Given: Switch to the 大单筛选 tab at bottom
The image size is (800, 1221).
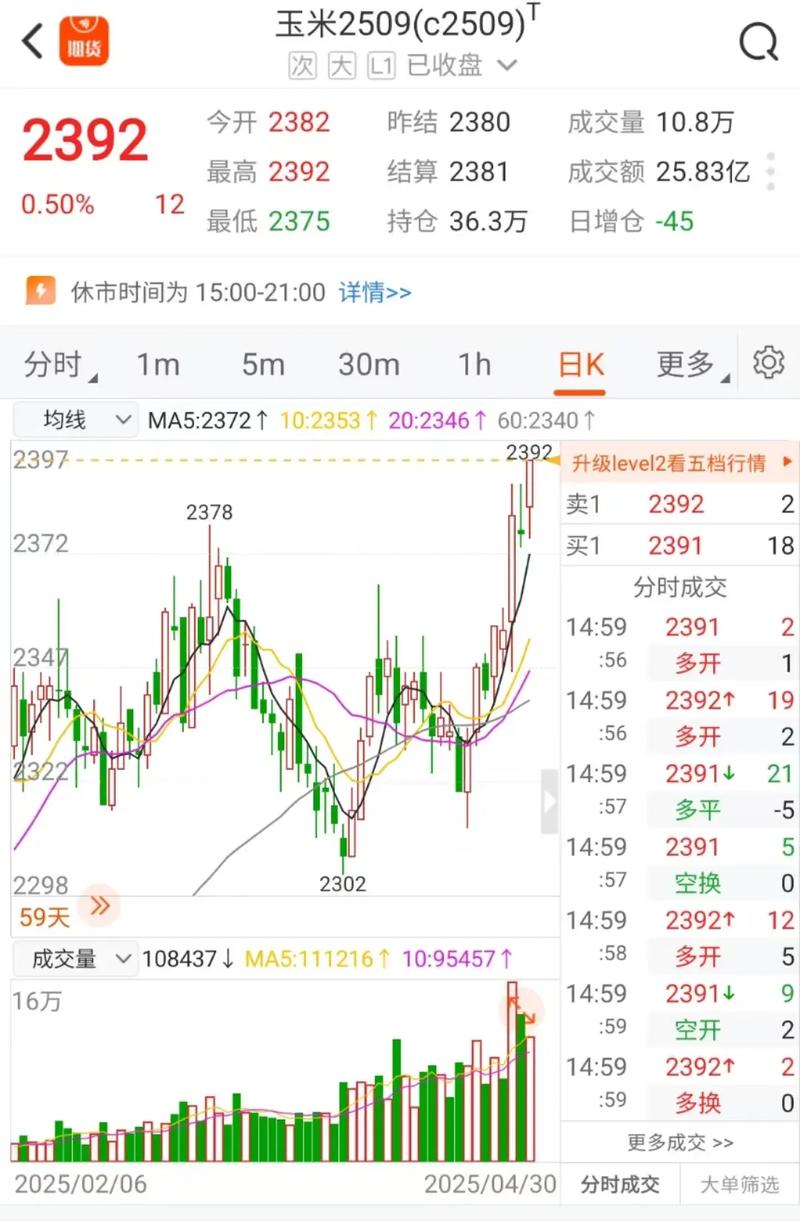Looking at the screenshot, I should pyautogui.click(x=741, y=1183).
